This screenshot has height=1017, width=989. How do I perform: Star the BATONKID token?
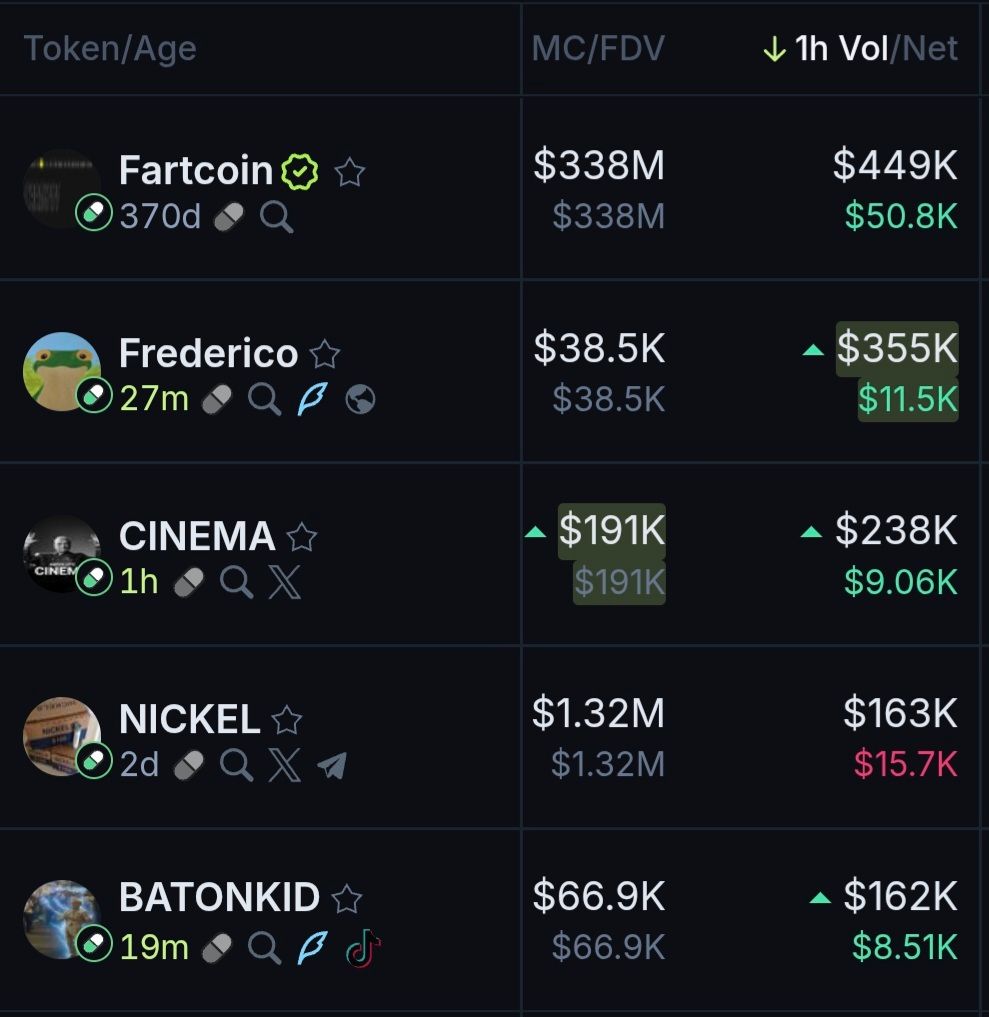point(346,898)
